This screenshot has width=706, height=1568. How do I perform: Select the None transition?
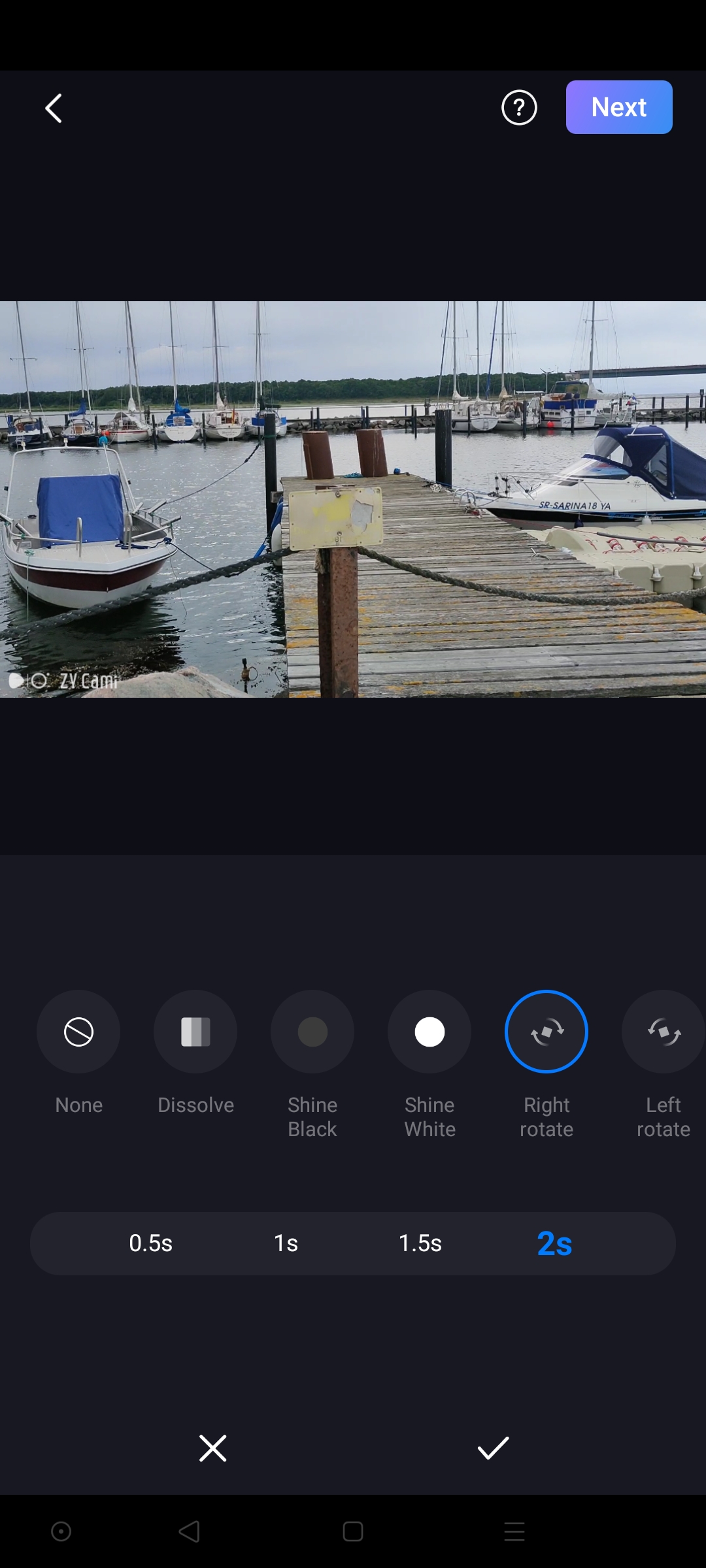(78, 1032)
